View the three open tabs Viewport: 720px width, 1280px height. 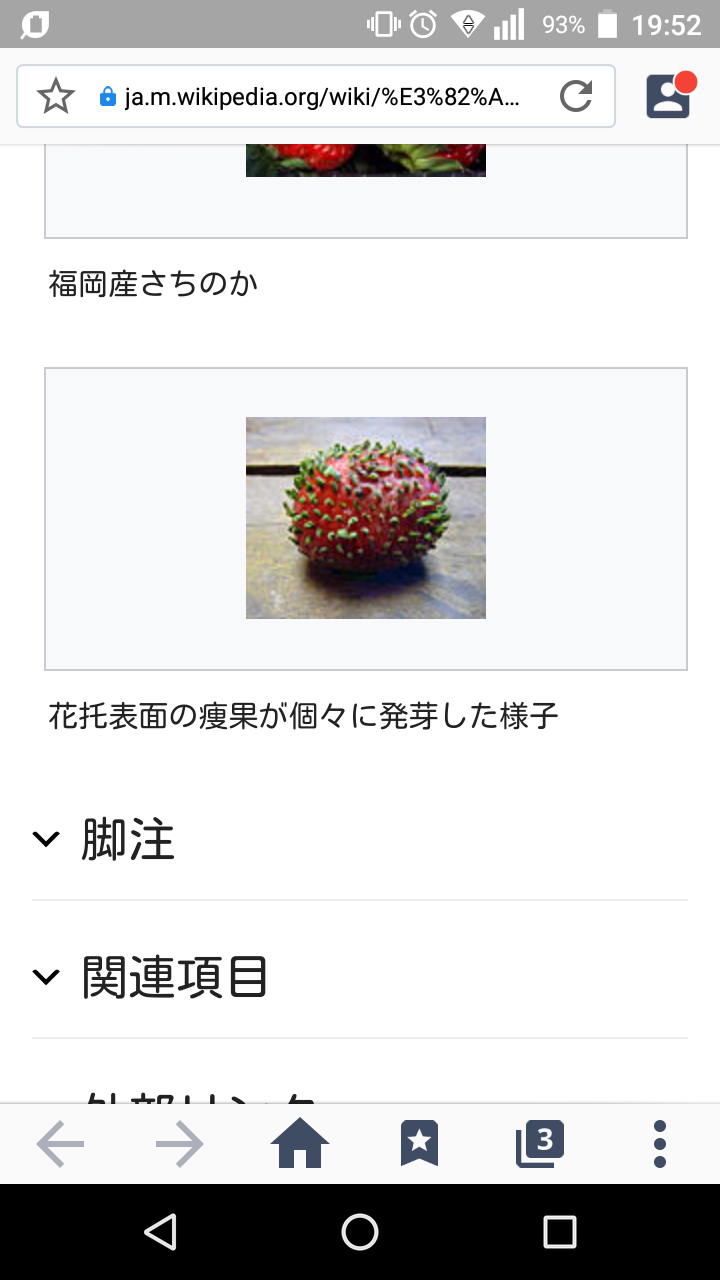pos(540,1144)
